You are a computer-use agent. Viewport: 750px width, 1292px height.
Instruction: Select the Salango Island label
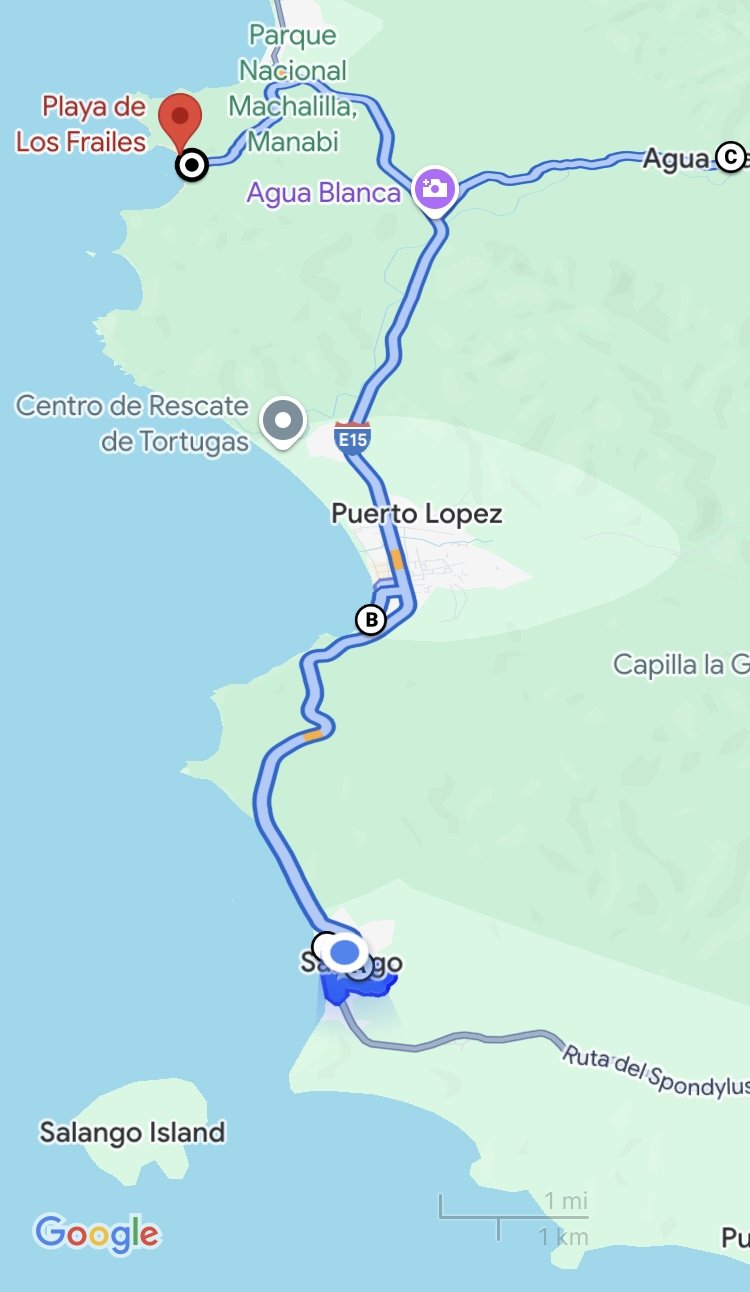[132, 1132]
